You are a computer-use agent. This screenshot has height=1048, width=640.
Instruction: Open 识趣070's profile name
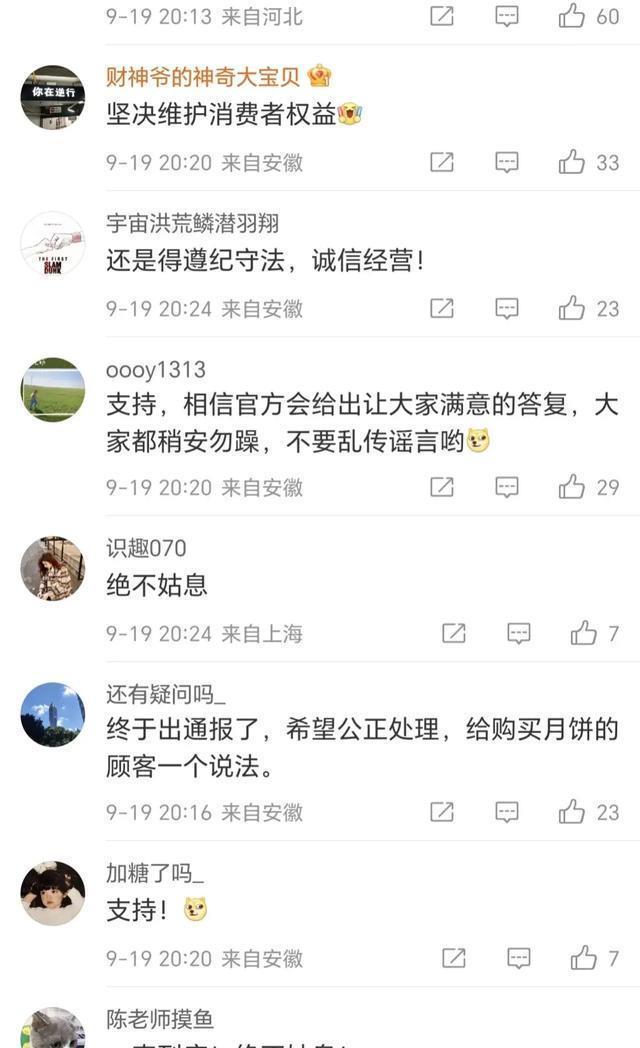[146, 548]
